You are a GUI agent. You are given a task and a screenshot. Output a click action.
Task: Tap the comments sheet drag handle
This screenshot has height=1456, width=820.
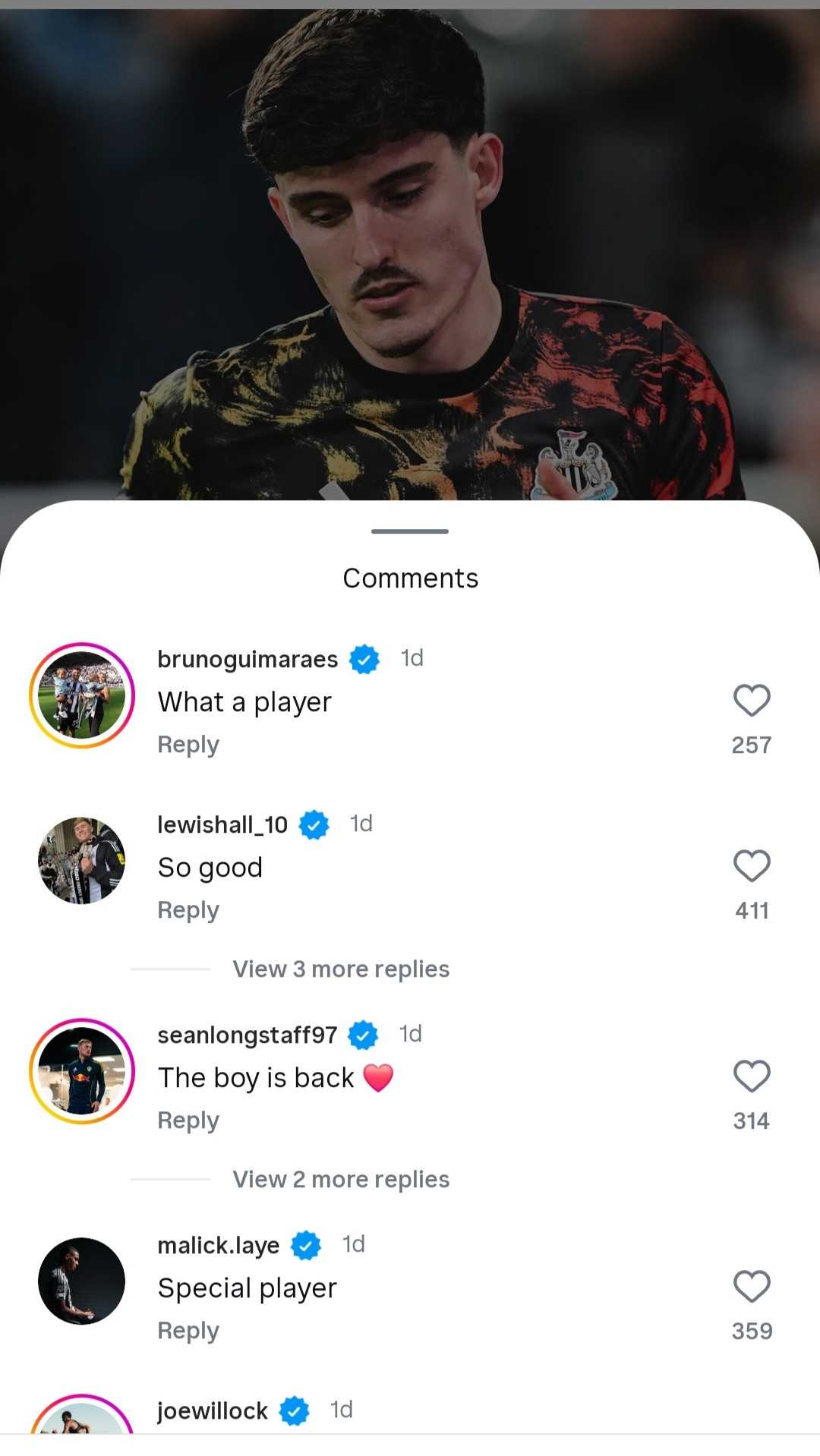coord(410,531)
